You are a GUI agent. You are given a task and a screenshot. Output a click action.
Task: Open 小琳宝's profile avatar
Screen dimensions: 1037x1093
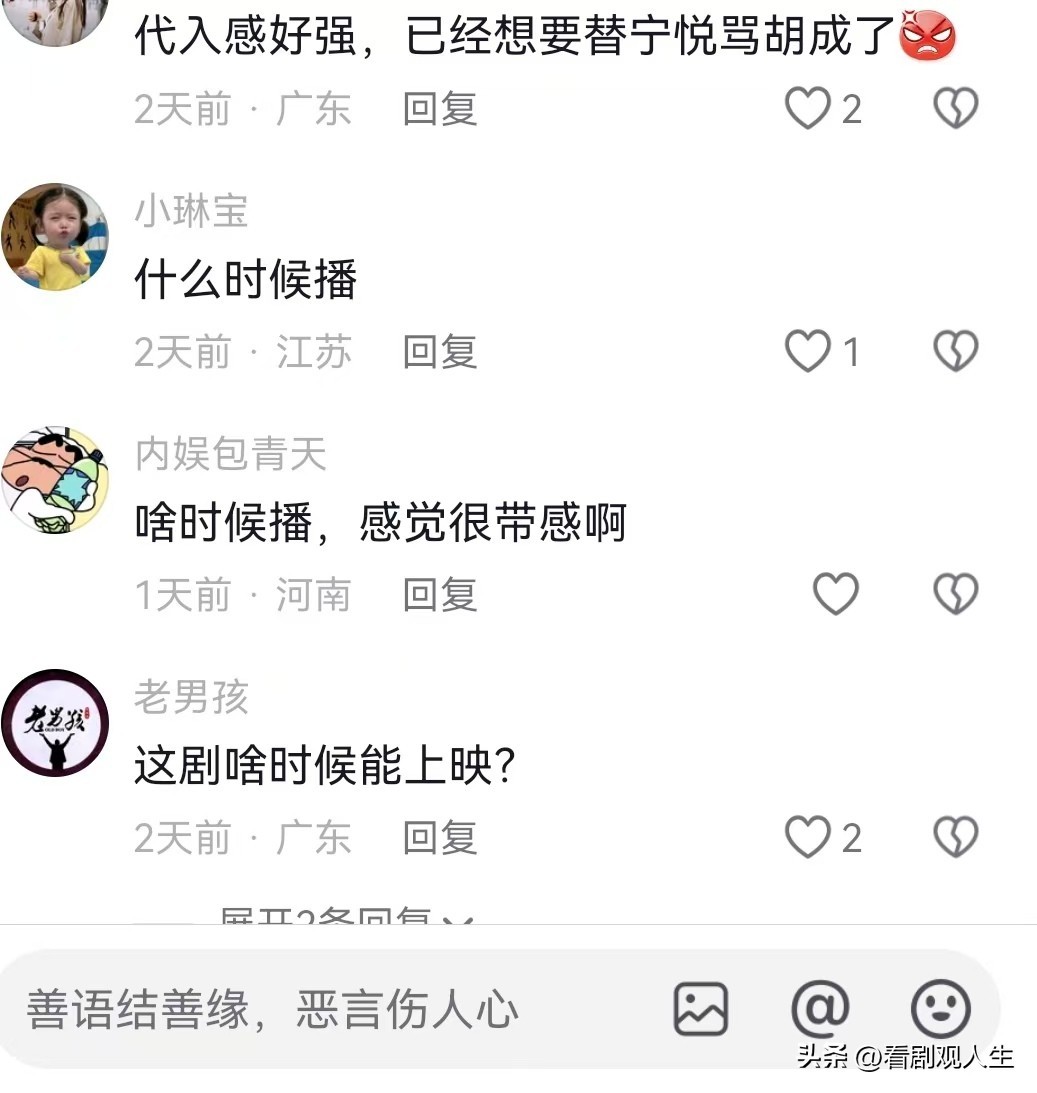pos(55,237)
